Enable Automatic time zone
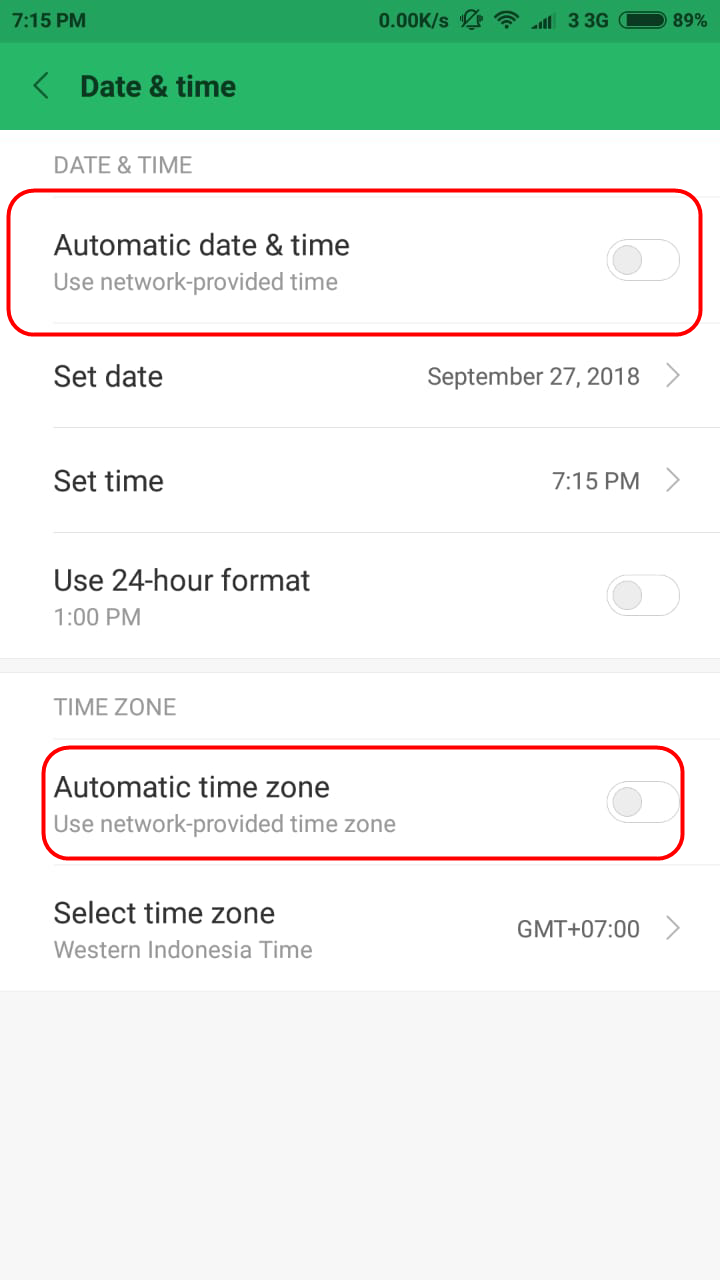 (643, 802)
